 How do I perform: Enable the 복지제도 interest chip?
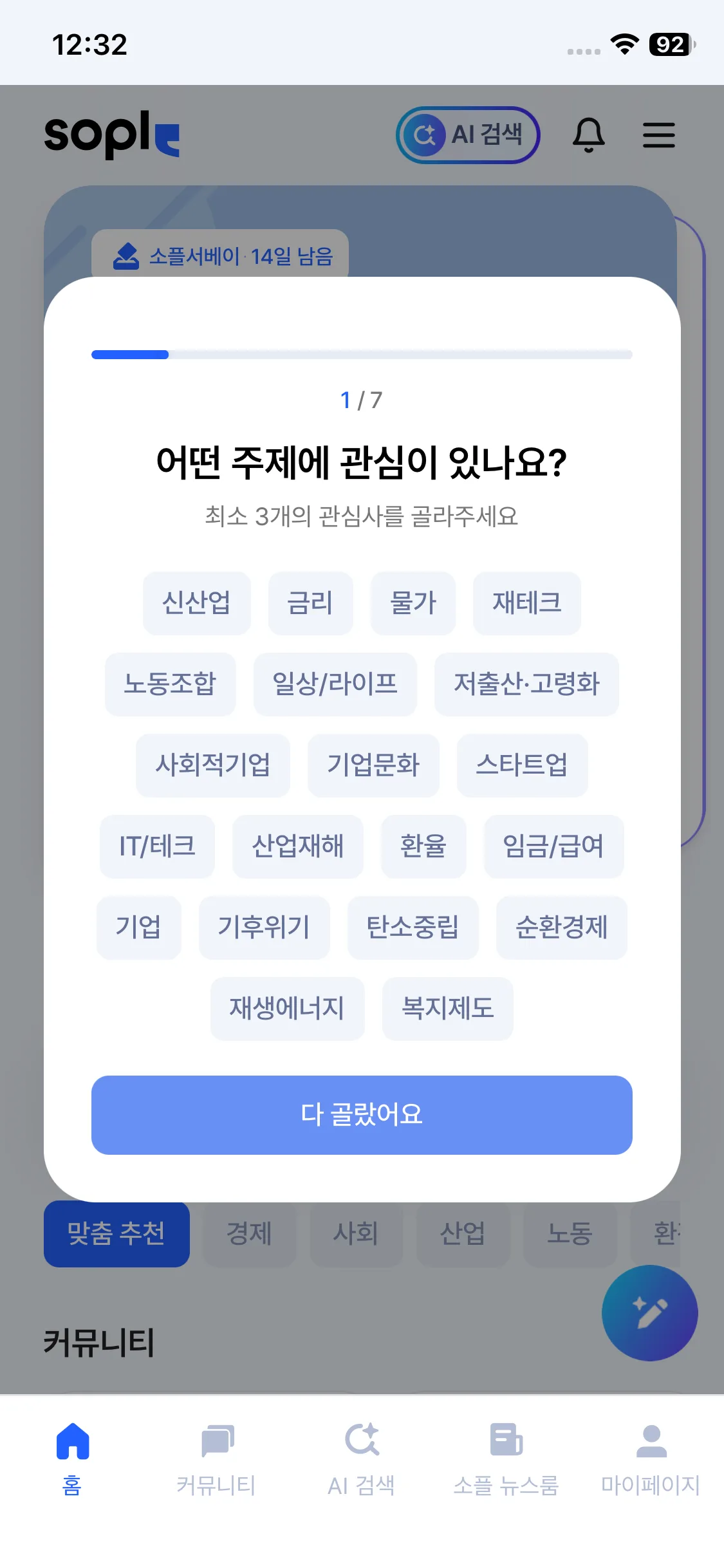(x=447, y=1009)
